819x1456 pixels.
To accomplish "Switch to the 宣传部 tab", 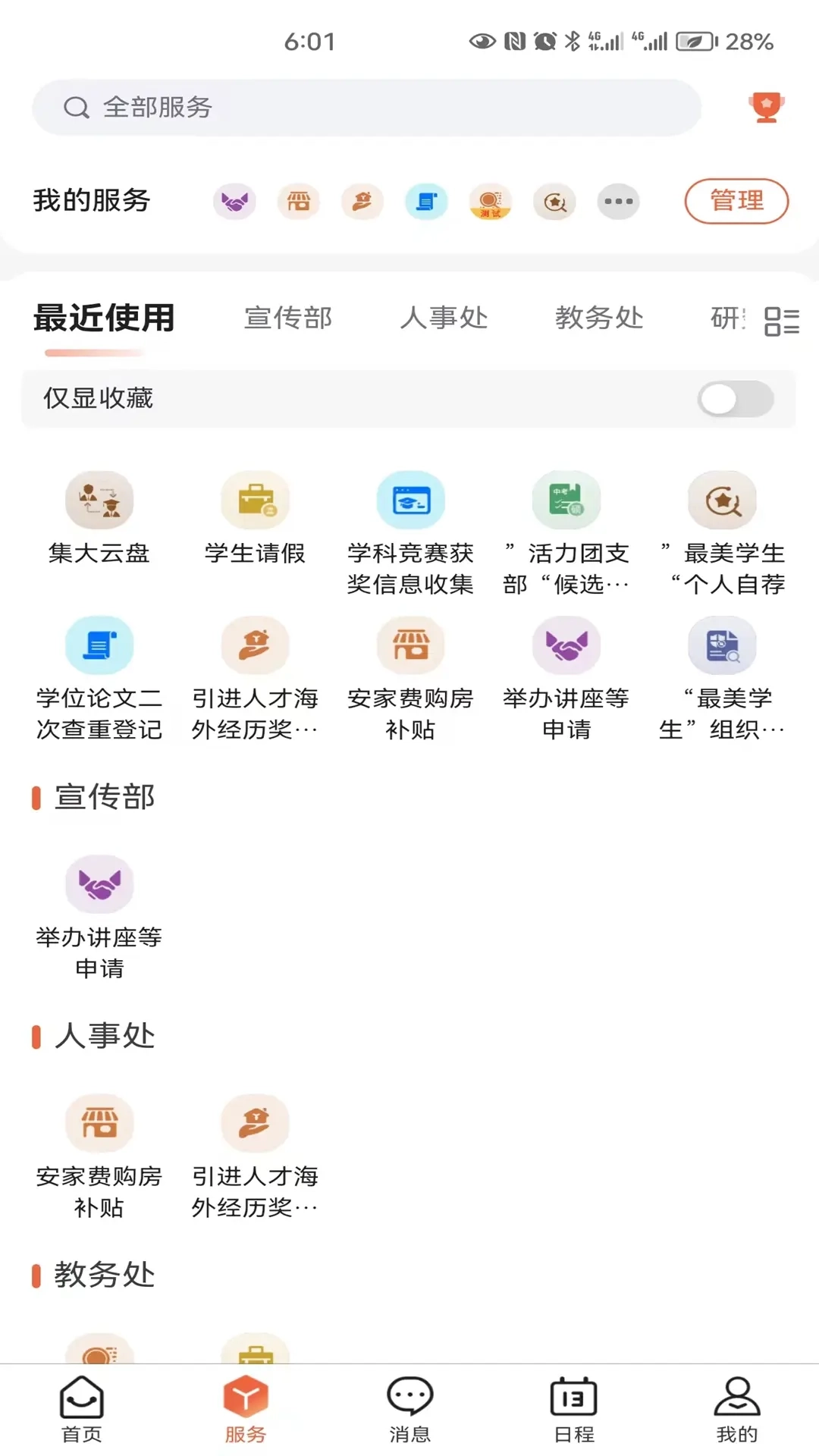I will [x=288, y=318].
